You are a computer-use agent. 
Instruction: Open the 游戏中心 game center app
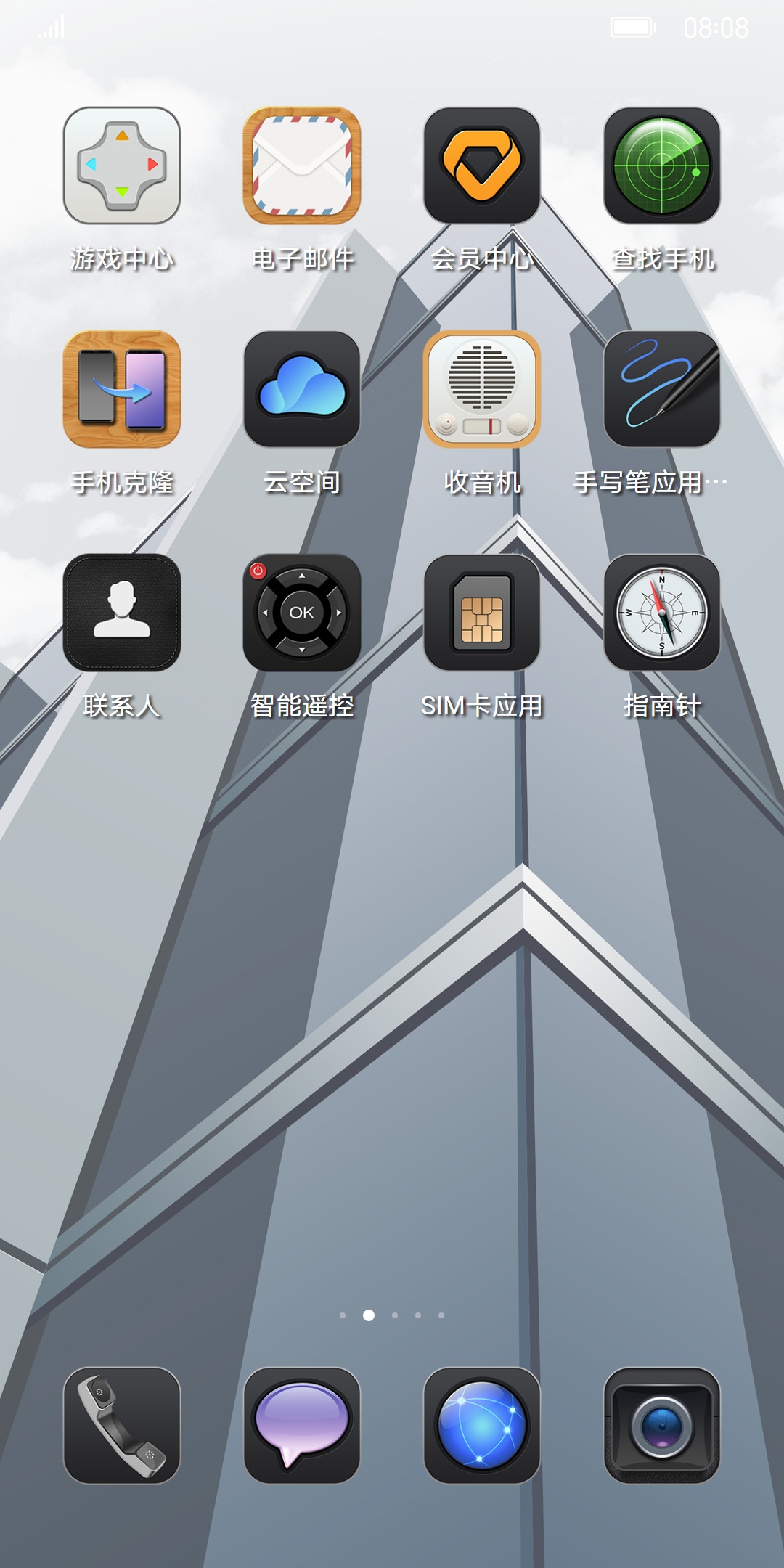pyautogui.click(x=122, y=166)
